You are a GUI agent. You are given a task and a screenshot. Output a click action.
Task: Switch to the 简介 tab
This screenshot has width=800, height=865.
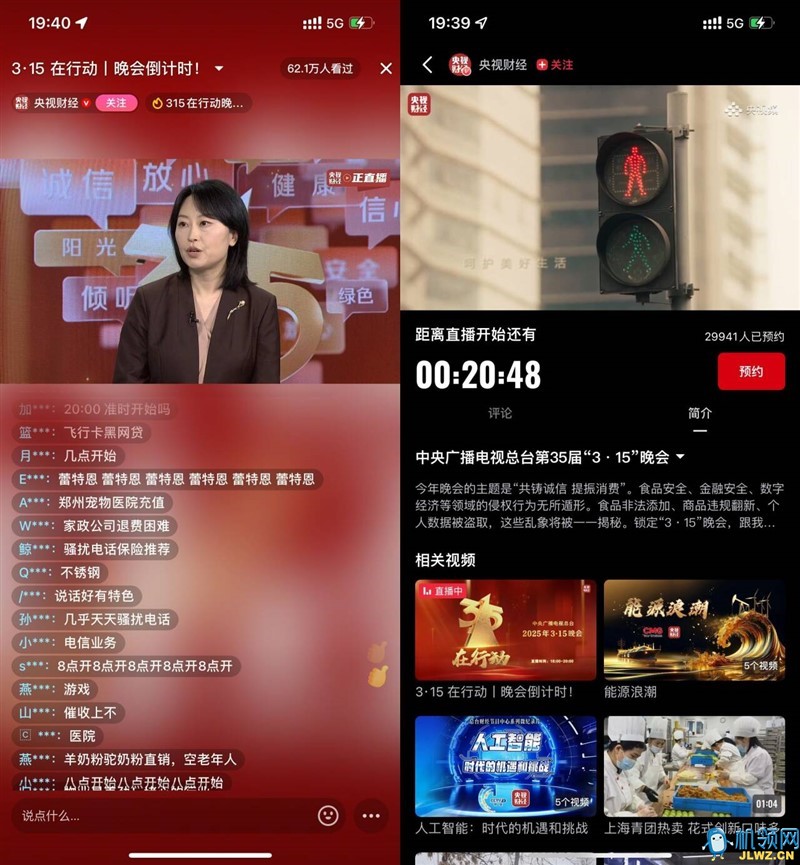coord(700,413)
